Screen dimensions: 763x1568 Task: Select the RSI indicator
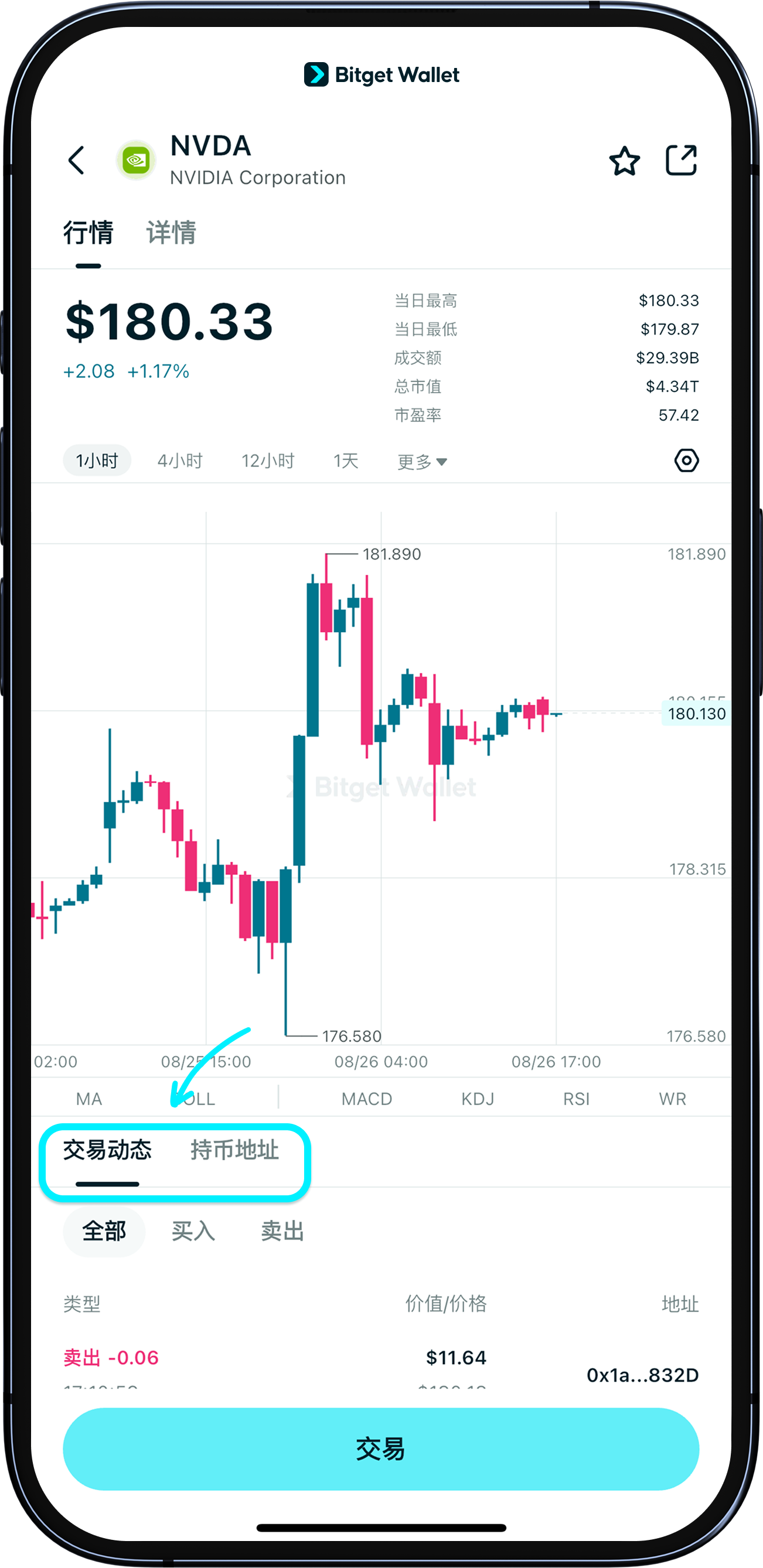[x=576, y=1099]
